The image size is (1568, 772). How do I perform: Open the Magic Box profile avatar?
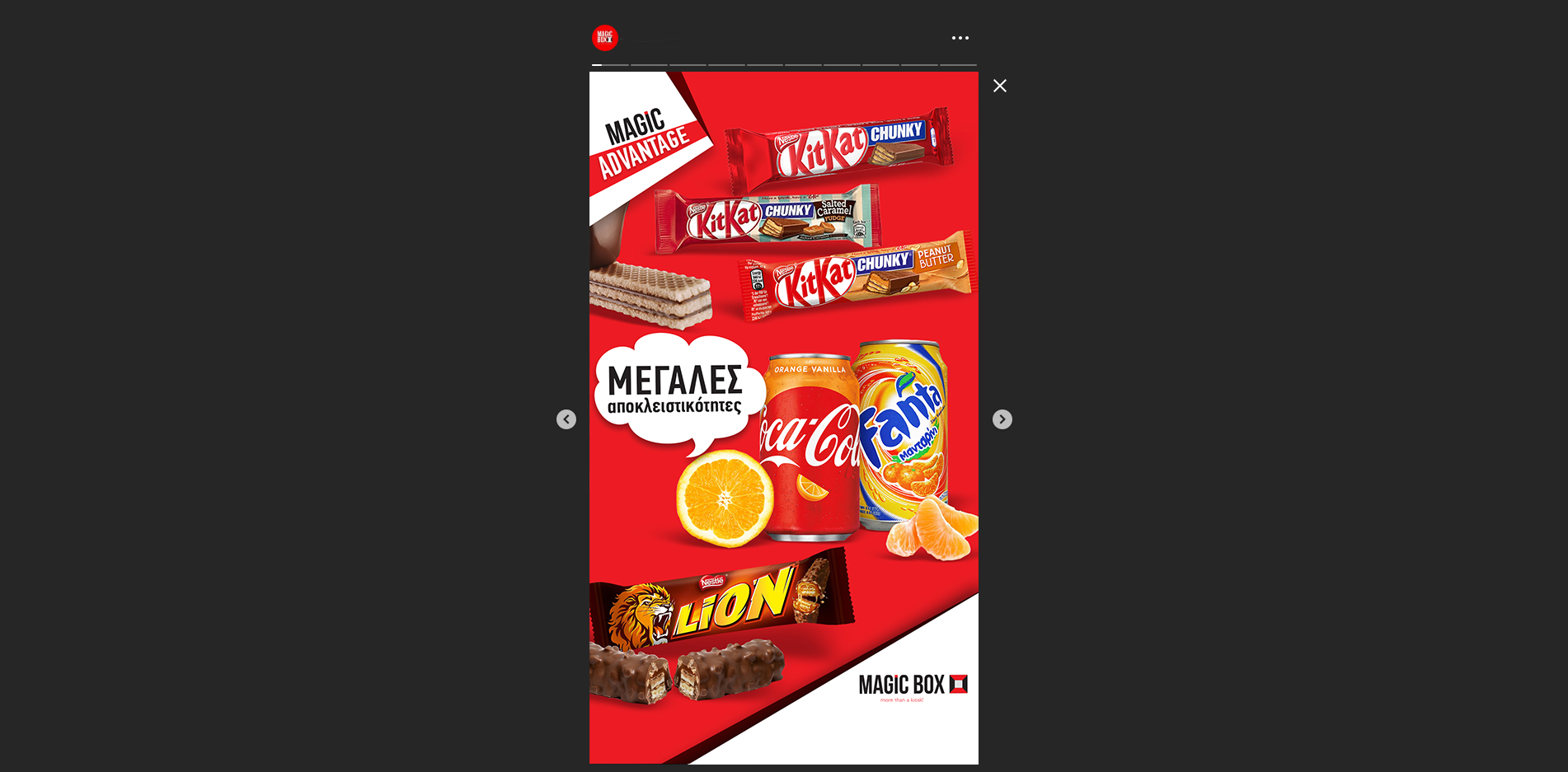pos(605,38)
